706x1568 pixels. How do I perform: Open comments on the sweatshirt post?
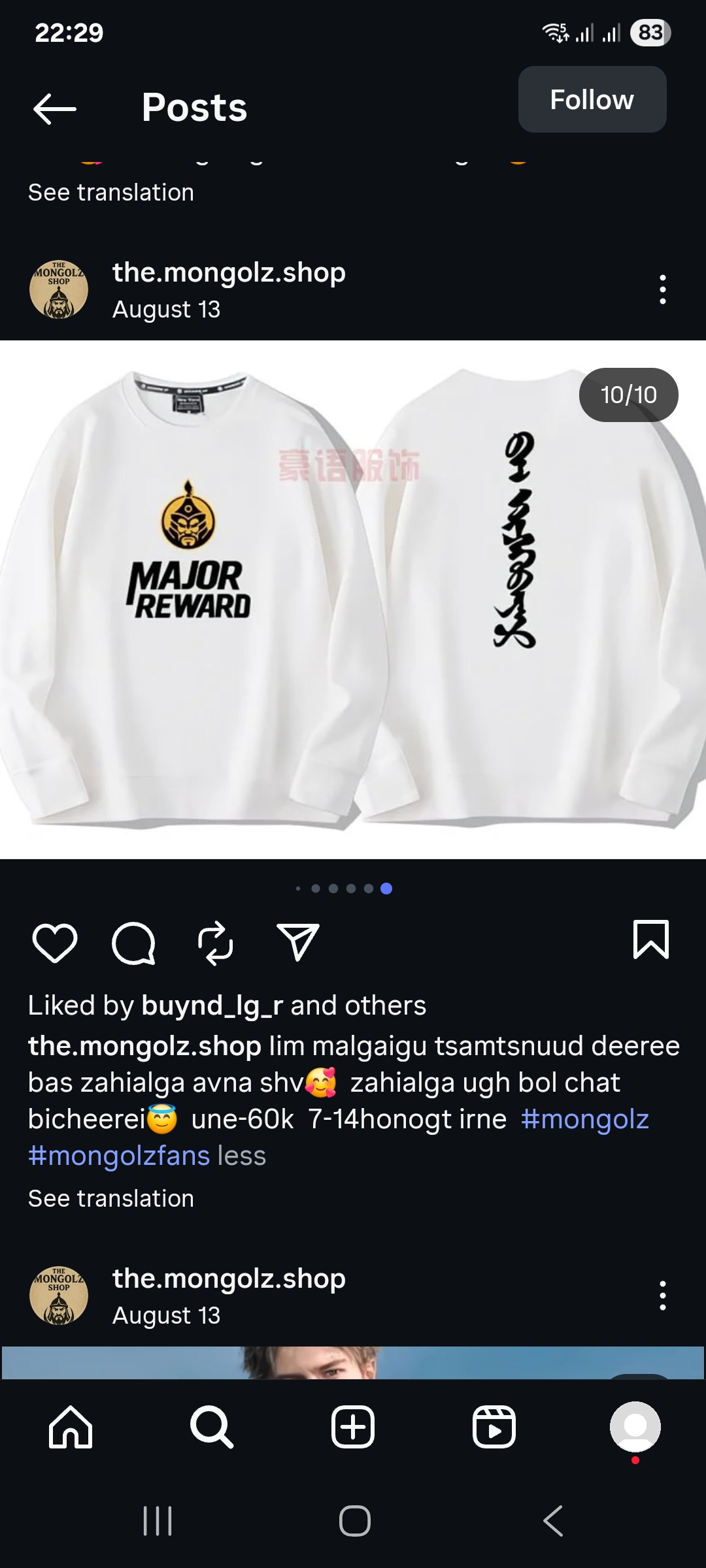pos(134,943)
